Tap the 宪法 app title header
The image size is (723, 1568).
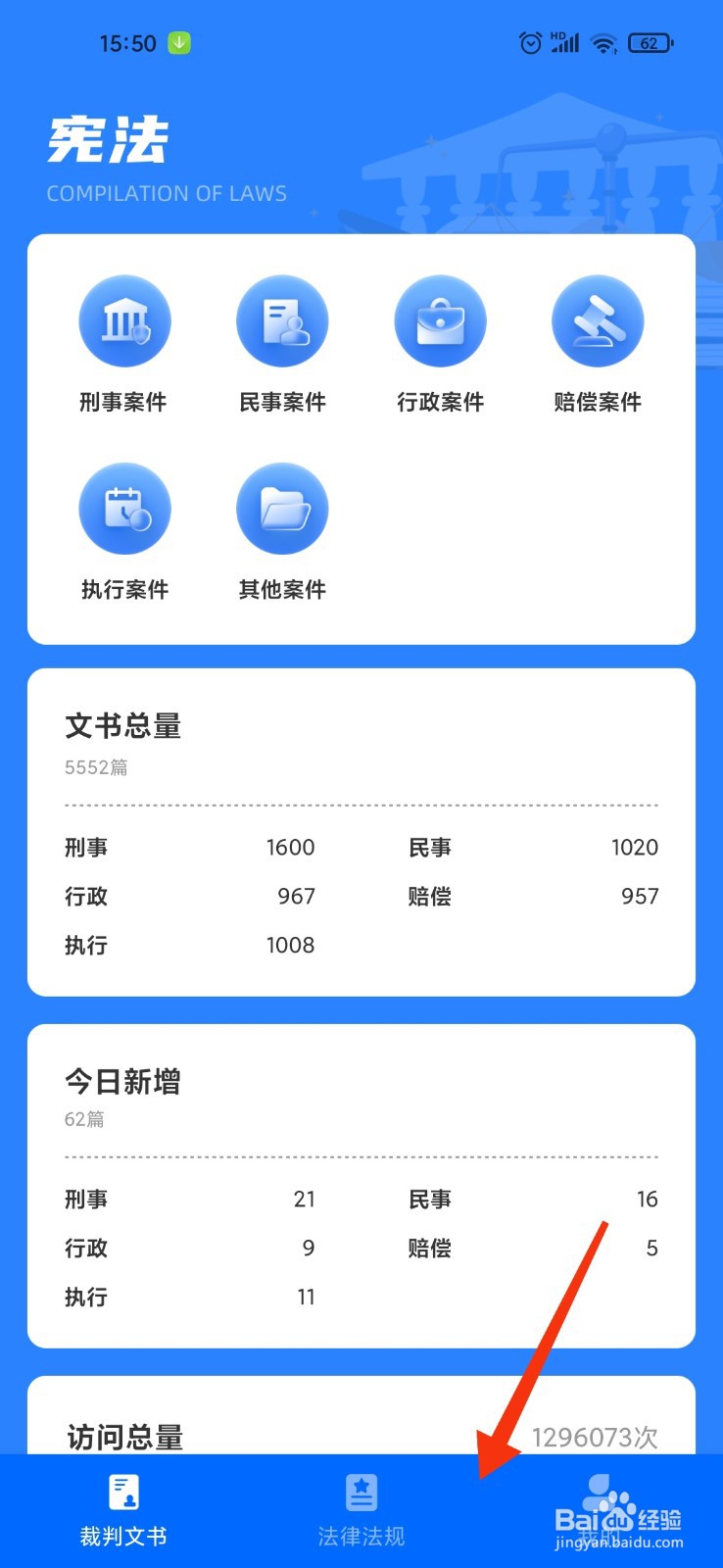[x=108, y=137]
